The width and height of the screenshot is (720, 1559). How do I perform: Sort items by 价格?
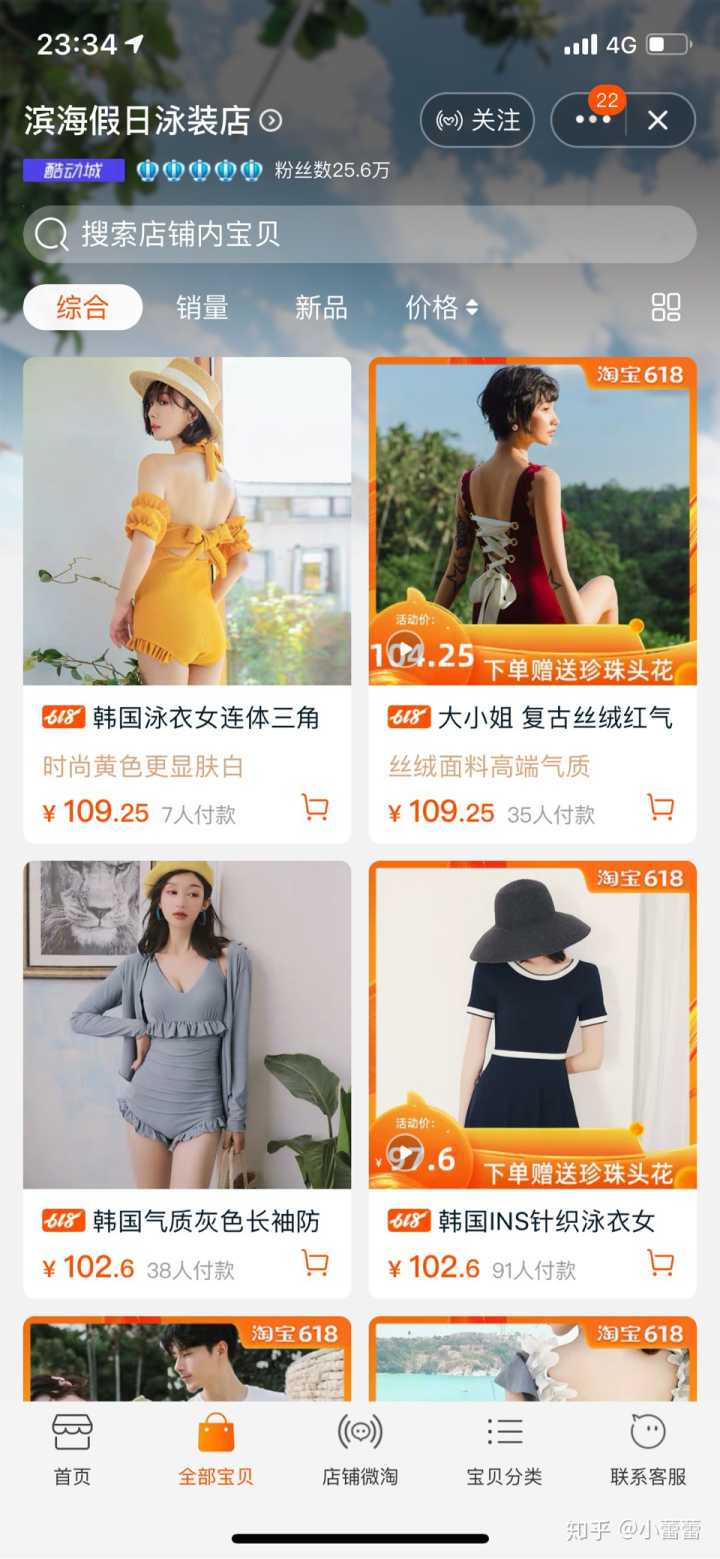(x=441, y=307)
